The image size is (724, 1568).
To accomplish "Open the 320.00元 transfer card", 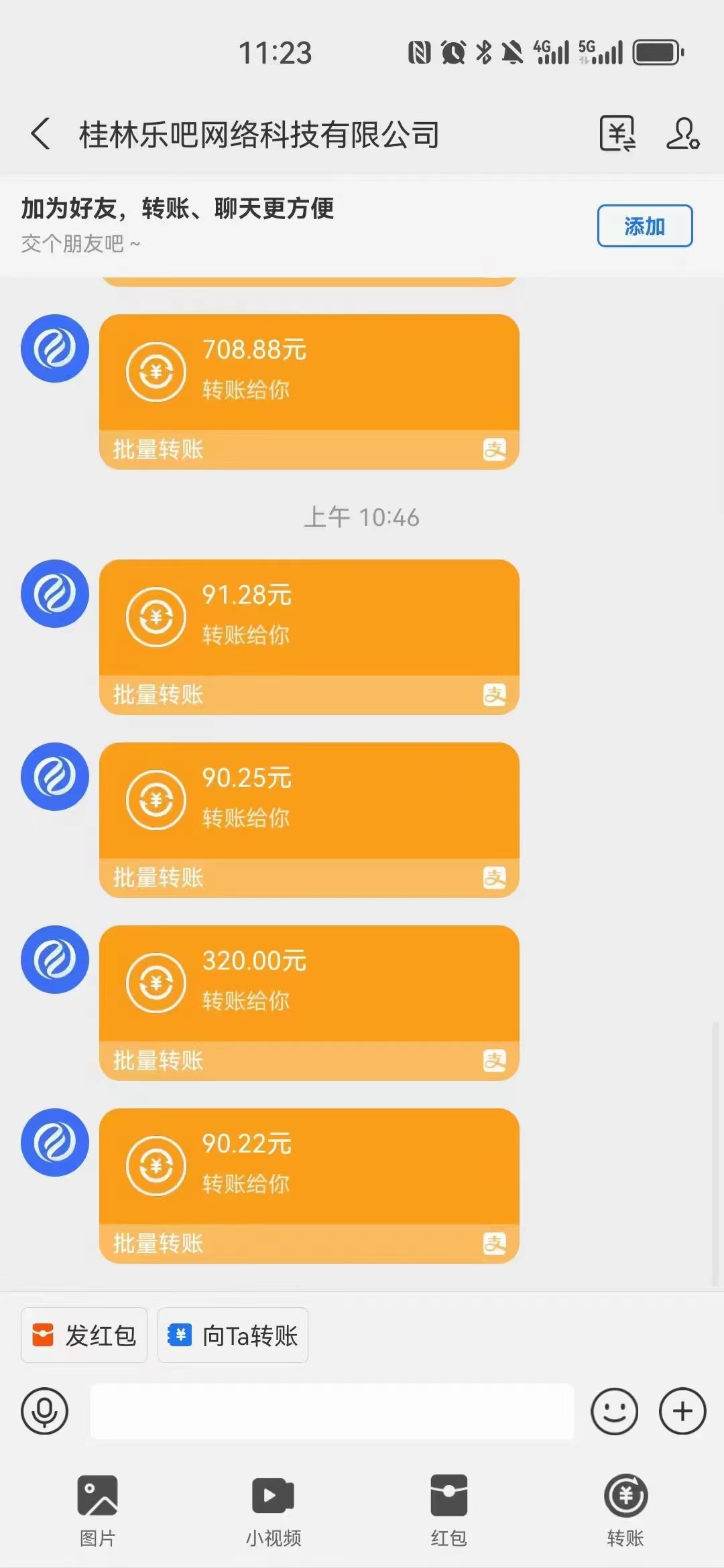I will click(x=309, y=1003).
